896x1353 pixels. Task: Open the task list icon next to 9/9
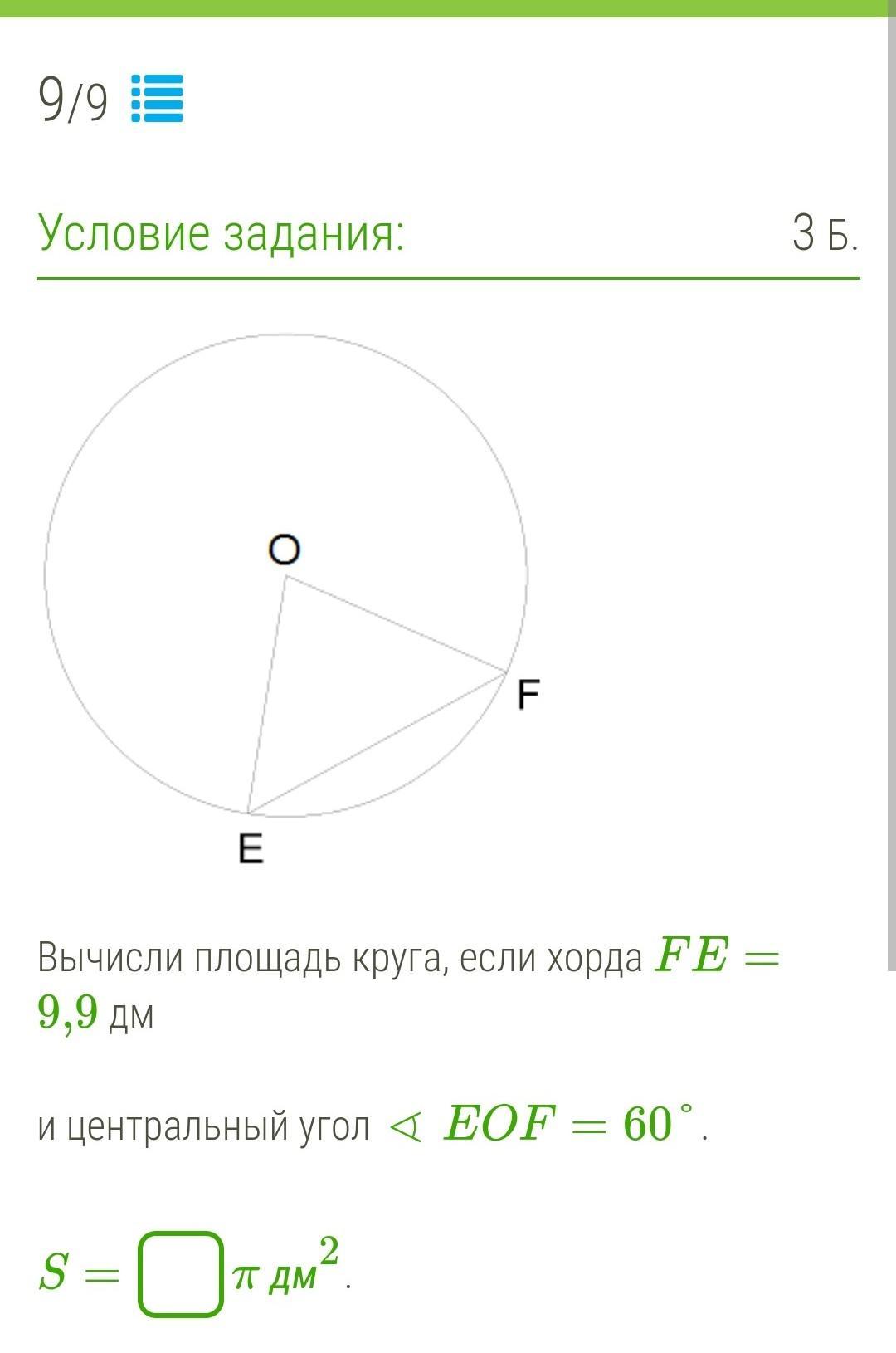pyautogui.click(x=157, y=99)
